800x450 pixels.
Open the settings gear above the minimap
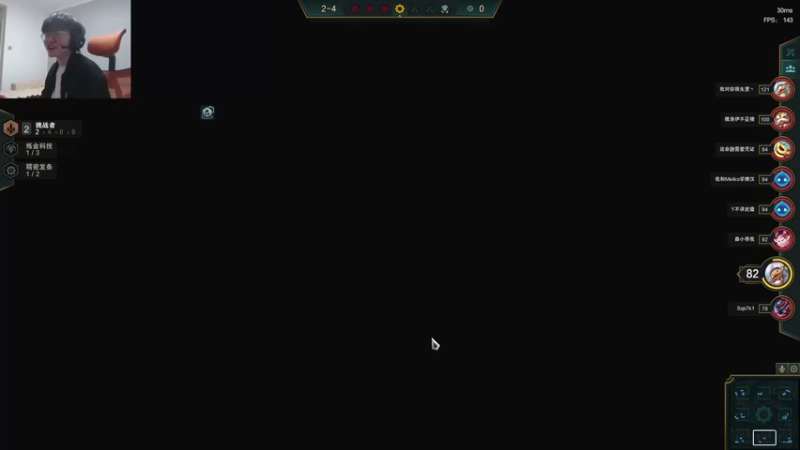pos(793,369)
